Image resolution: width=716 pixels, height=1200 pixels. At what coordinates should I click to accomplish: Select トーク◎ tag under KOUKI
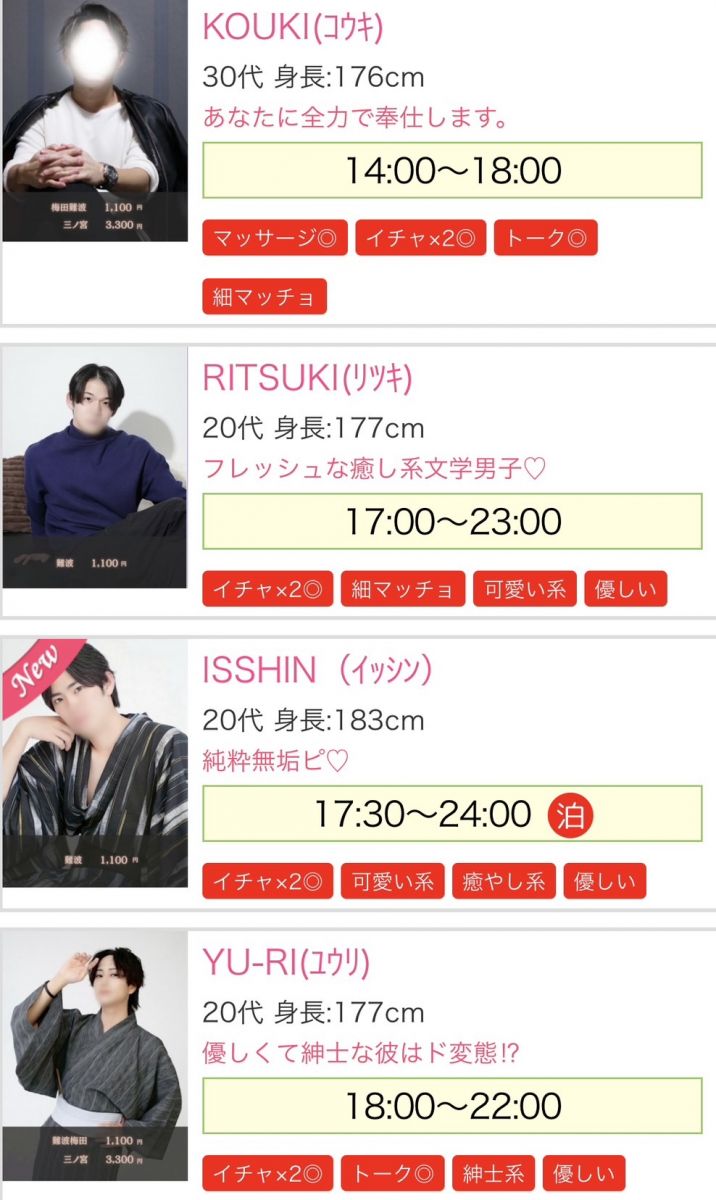(545, 238)
